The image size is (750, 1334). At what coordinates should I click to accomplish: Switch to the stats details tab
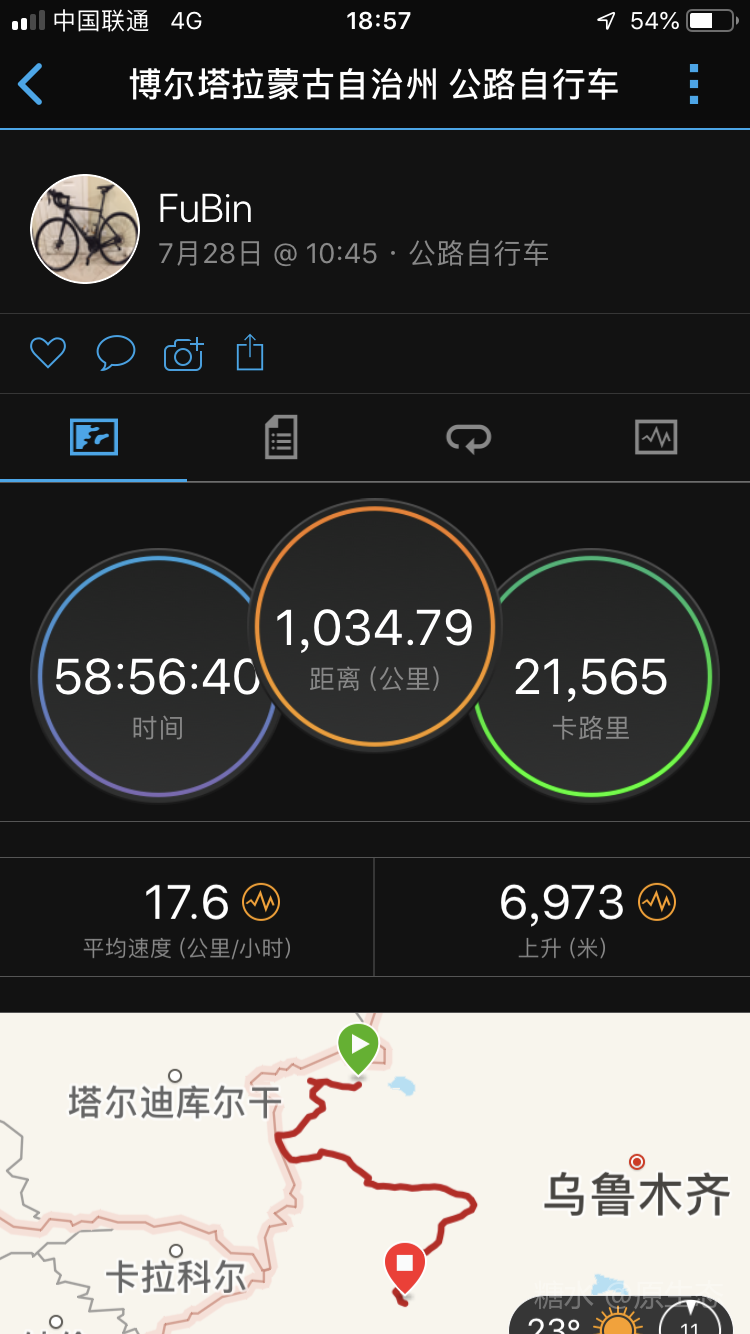point(281,438)
